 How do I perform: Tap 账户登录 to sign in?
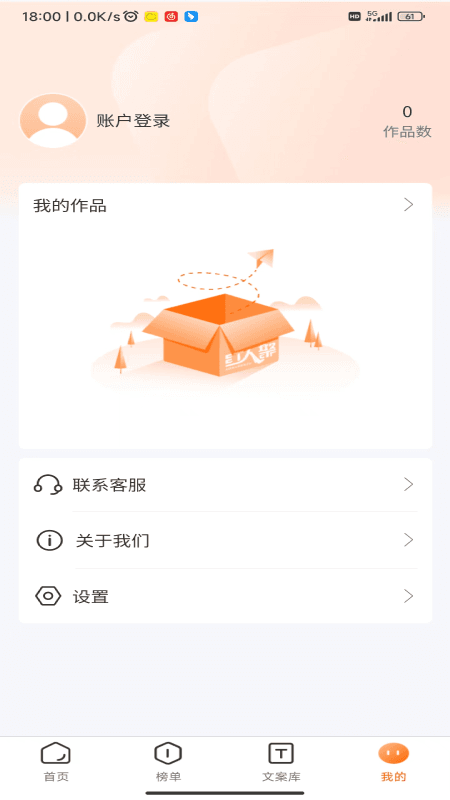(x=133, y=121)
